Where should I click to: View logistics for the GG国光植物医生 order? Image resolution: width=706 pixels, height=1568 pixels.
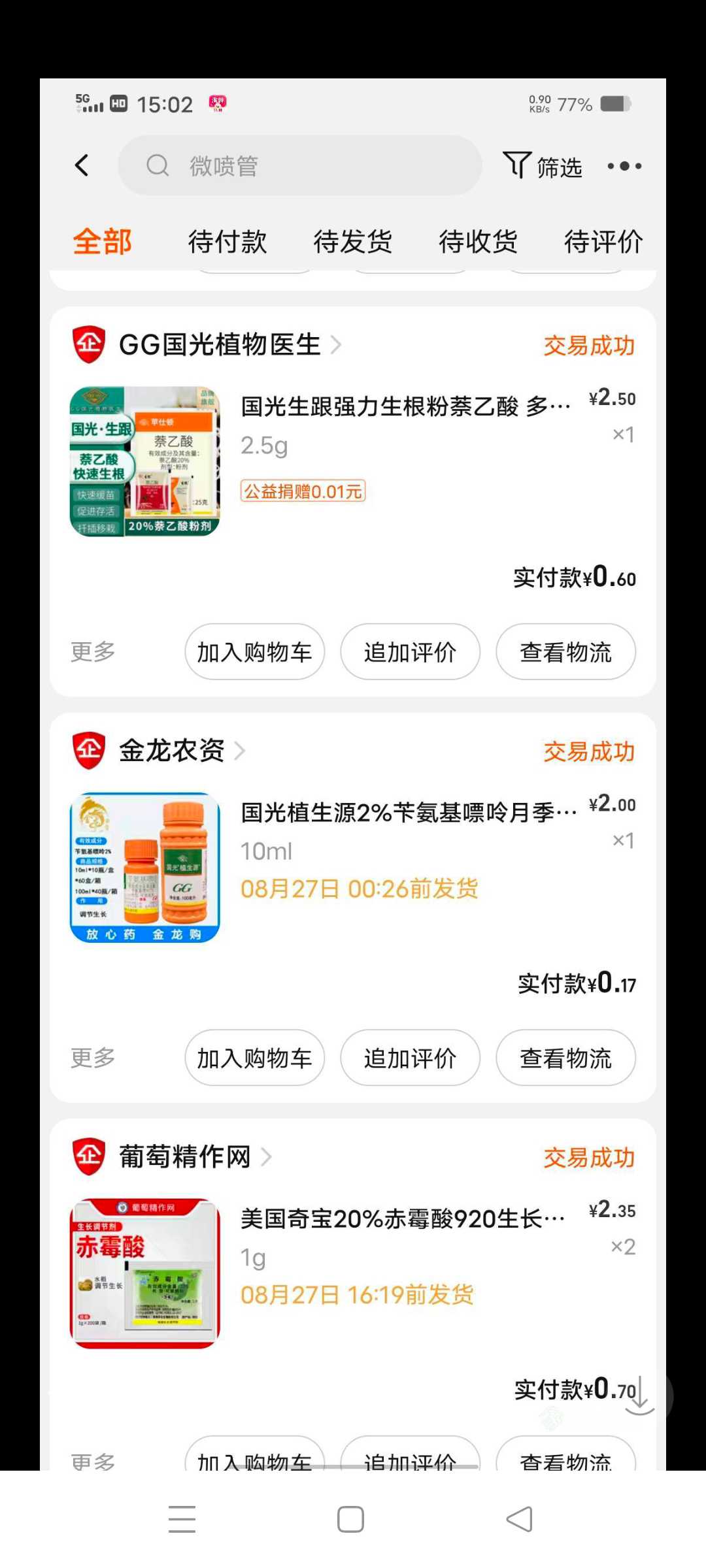(x=565, y=652)
